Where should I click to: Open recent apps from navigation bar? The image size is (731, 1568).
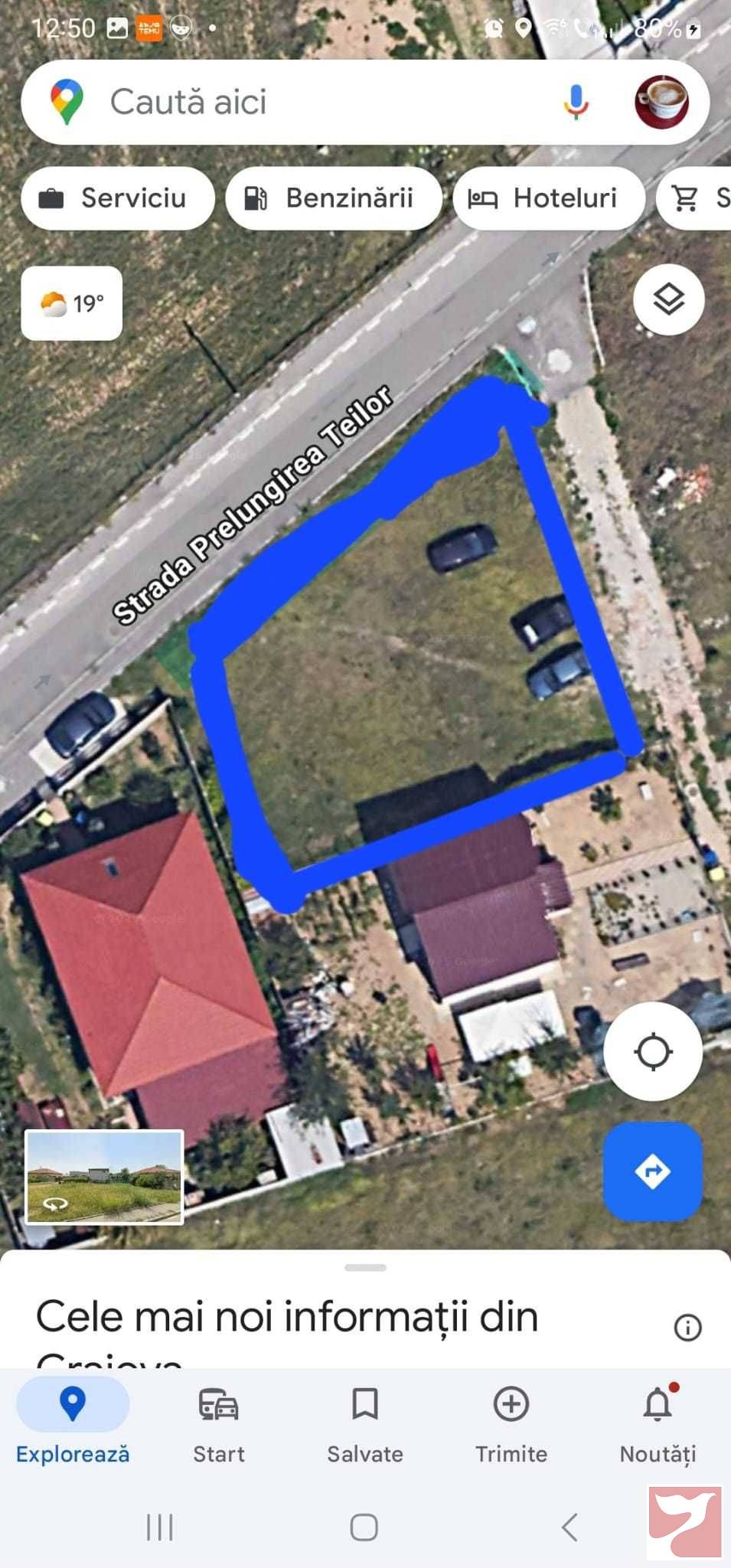point(160,1527)
